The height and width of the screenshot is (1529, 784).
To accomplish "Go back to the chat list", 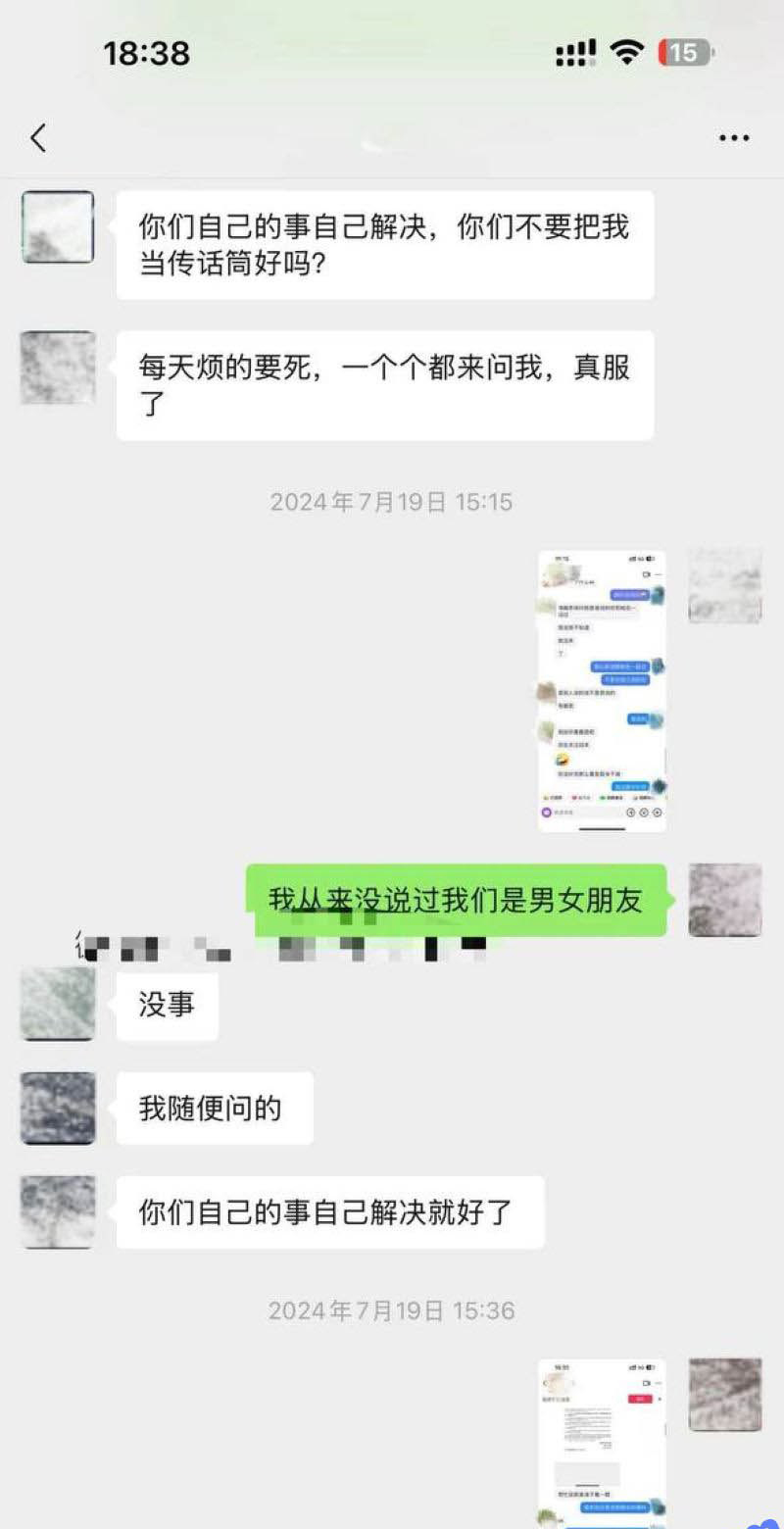I will [38, 138].
